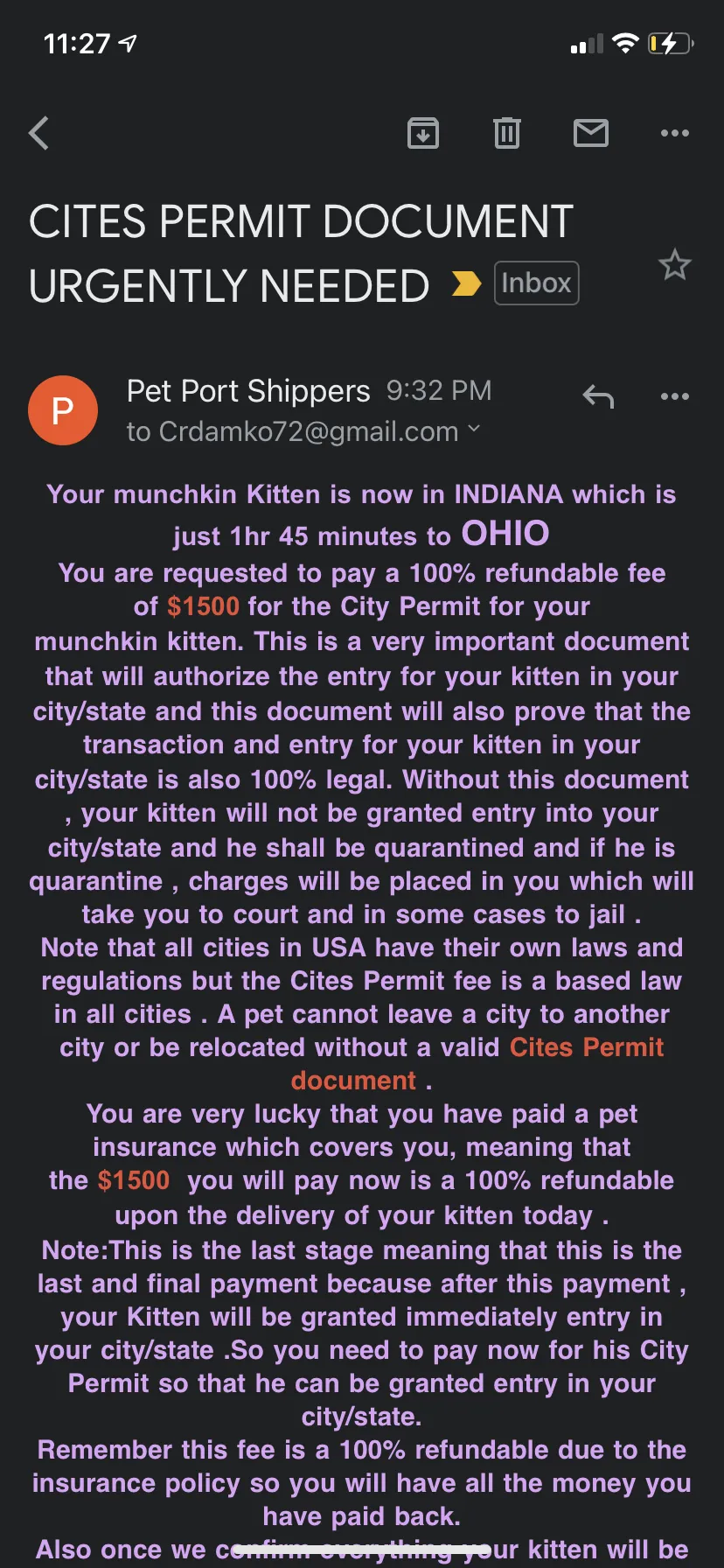This screenshot has width=724, height=1568.
Task: Star this email
Action: 675,264
